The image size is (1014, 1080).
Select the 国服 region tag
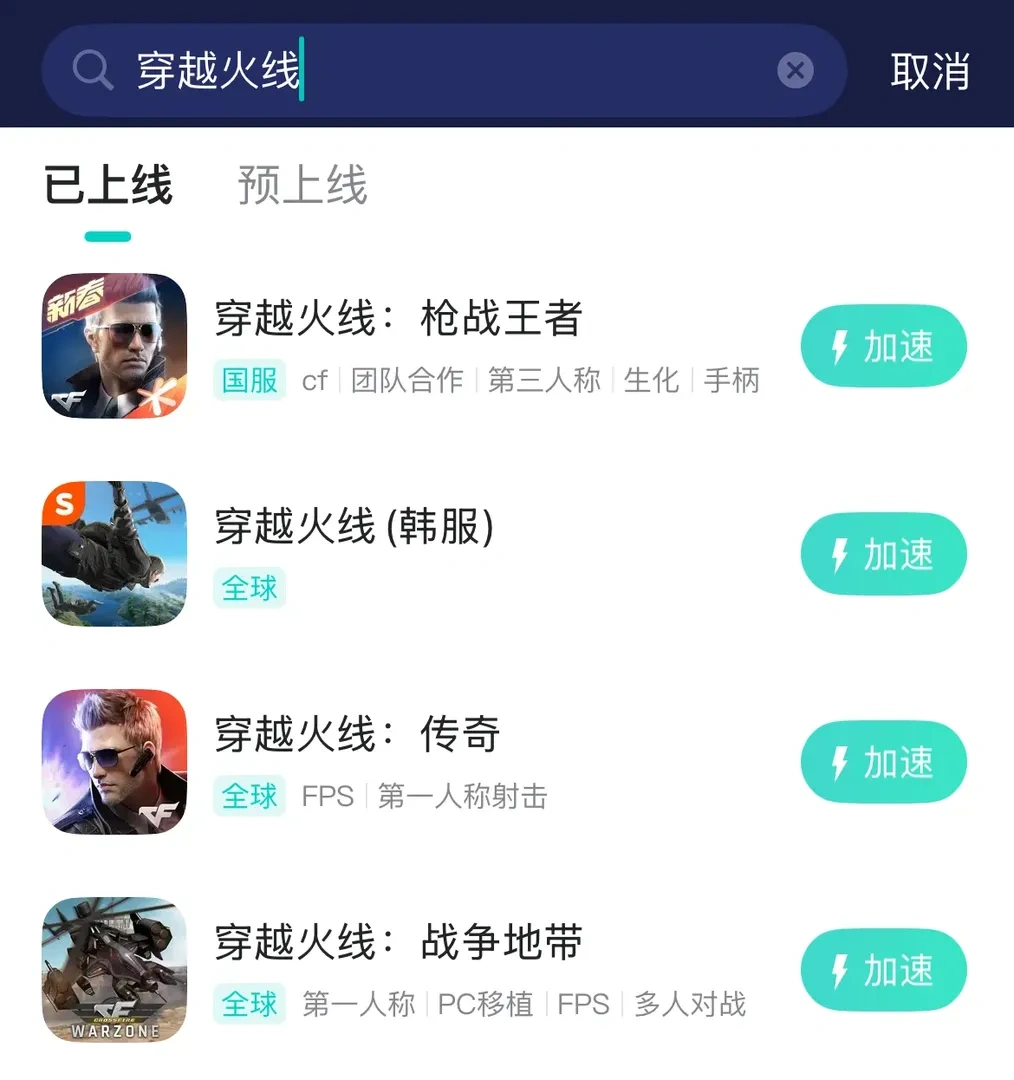tap(248, 381)
